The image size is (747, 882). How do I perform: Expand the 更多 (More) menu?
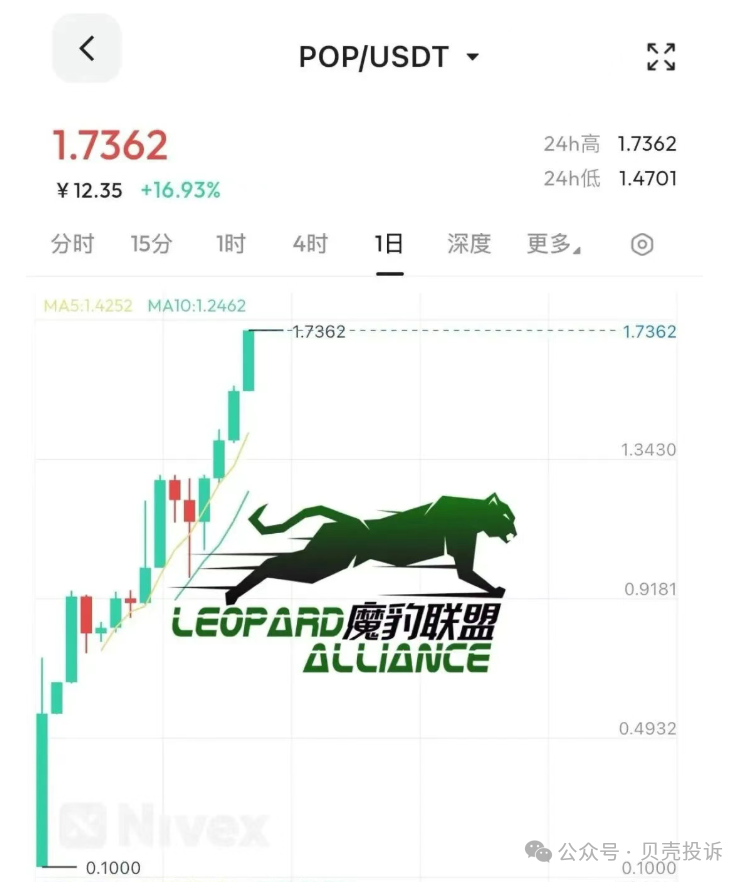(x=548, y=244)
